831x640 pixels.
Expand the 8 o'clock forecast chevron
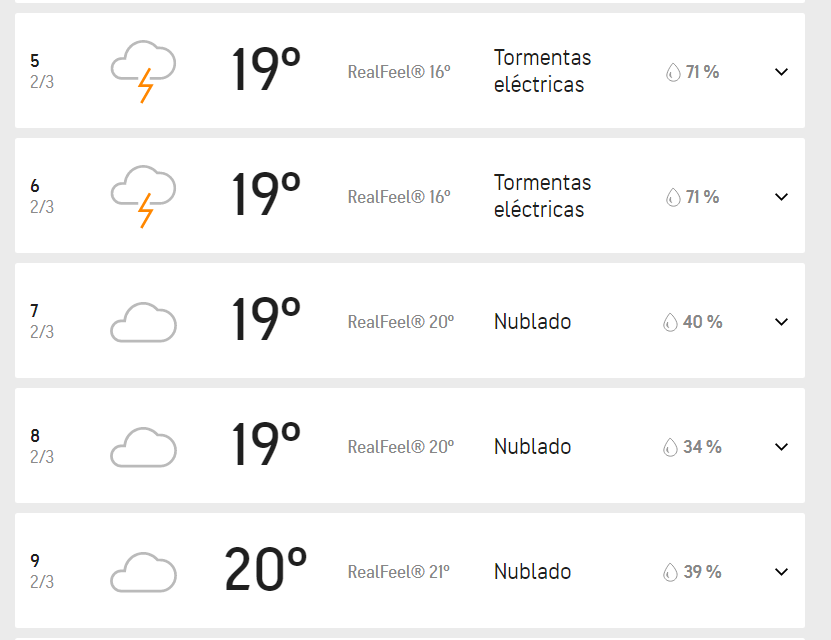[x=782, y=447]
